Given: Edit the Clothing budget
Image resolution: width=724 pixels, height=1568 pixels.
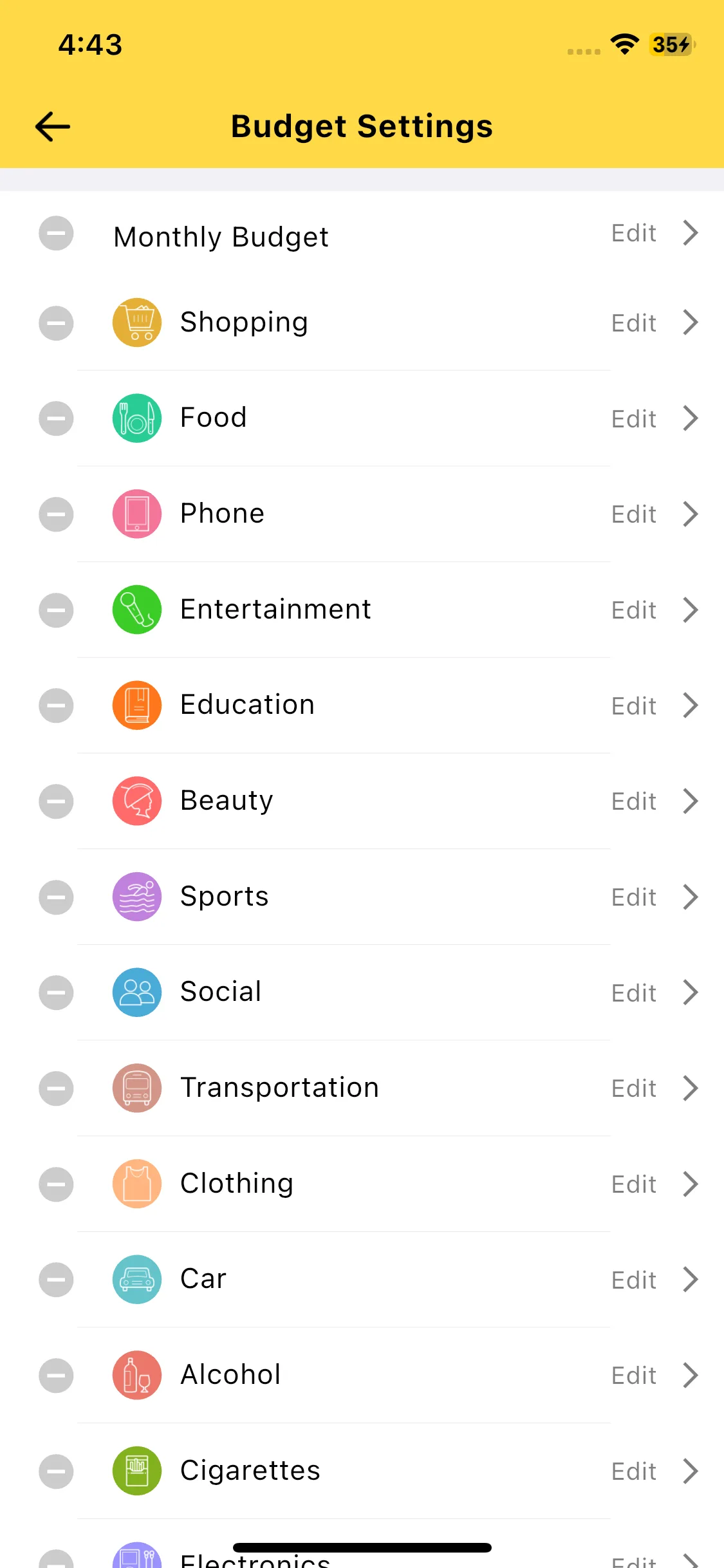Looking at the screenshot, I should tap(653, 1184).
